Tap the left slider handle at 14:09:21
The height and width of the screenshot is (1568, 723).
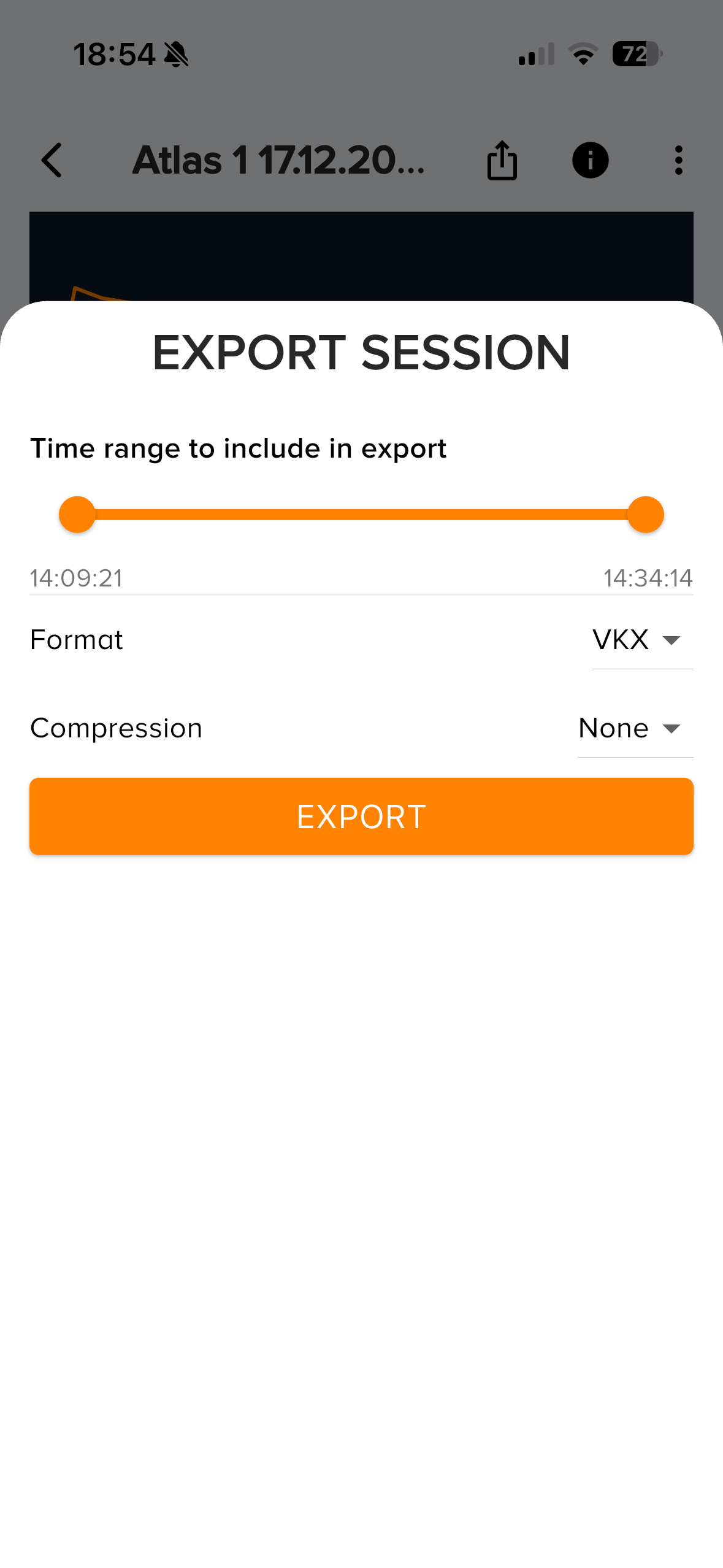77,514
